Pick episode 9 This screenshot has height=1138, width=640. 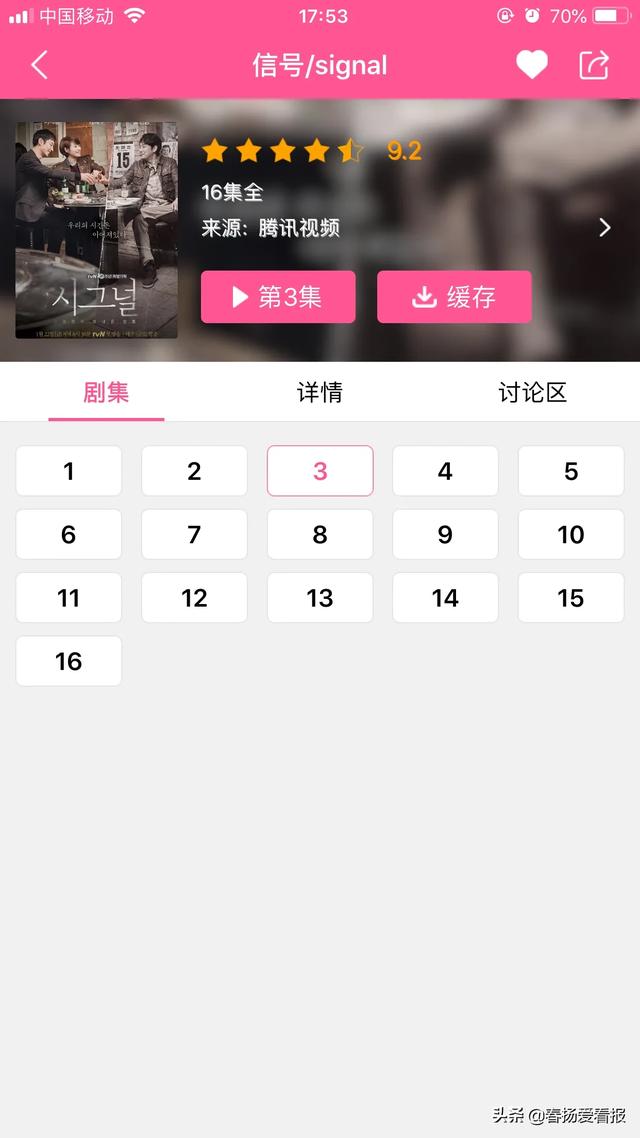[x=445, y=534]
